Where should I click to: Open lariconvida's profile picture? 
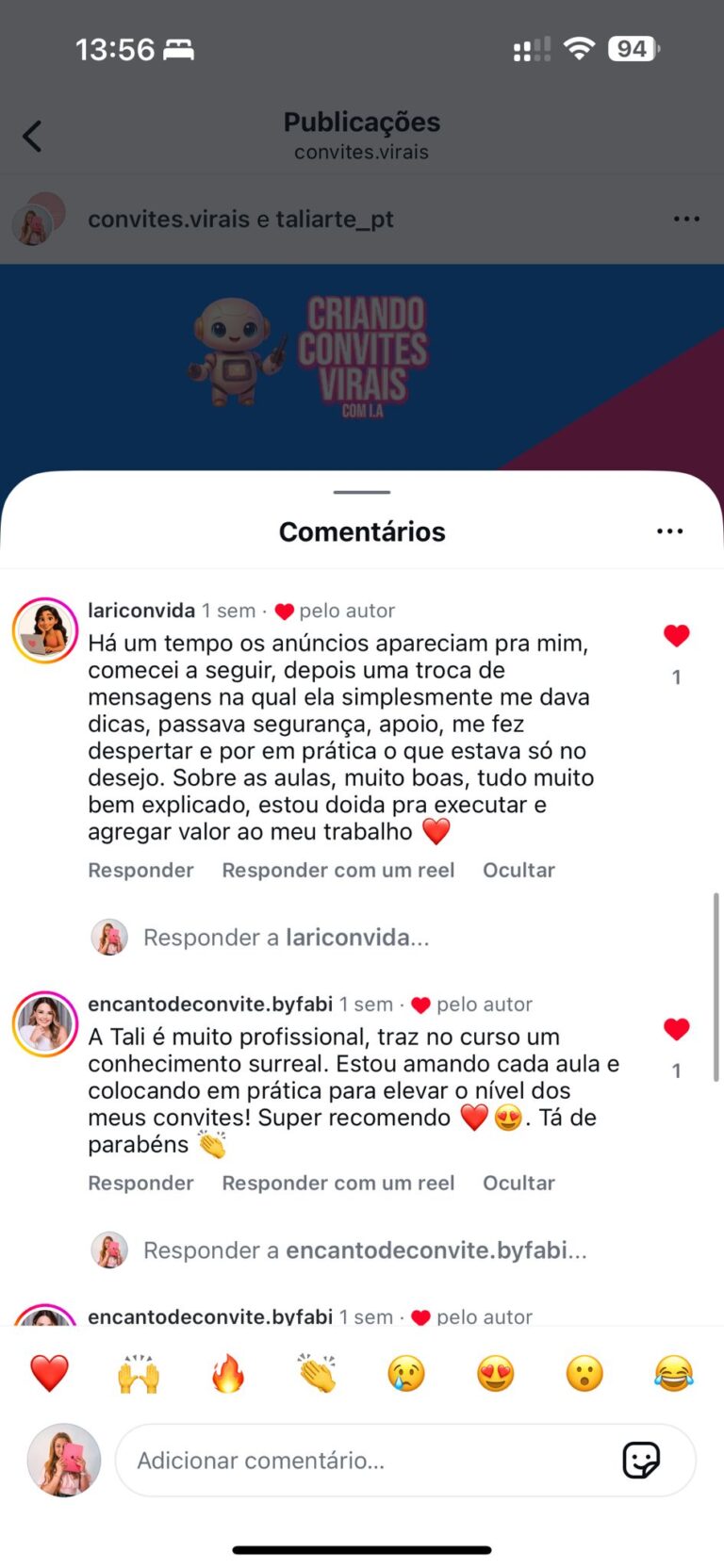click(x=45, y=630)
